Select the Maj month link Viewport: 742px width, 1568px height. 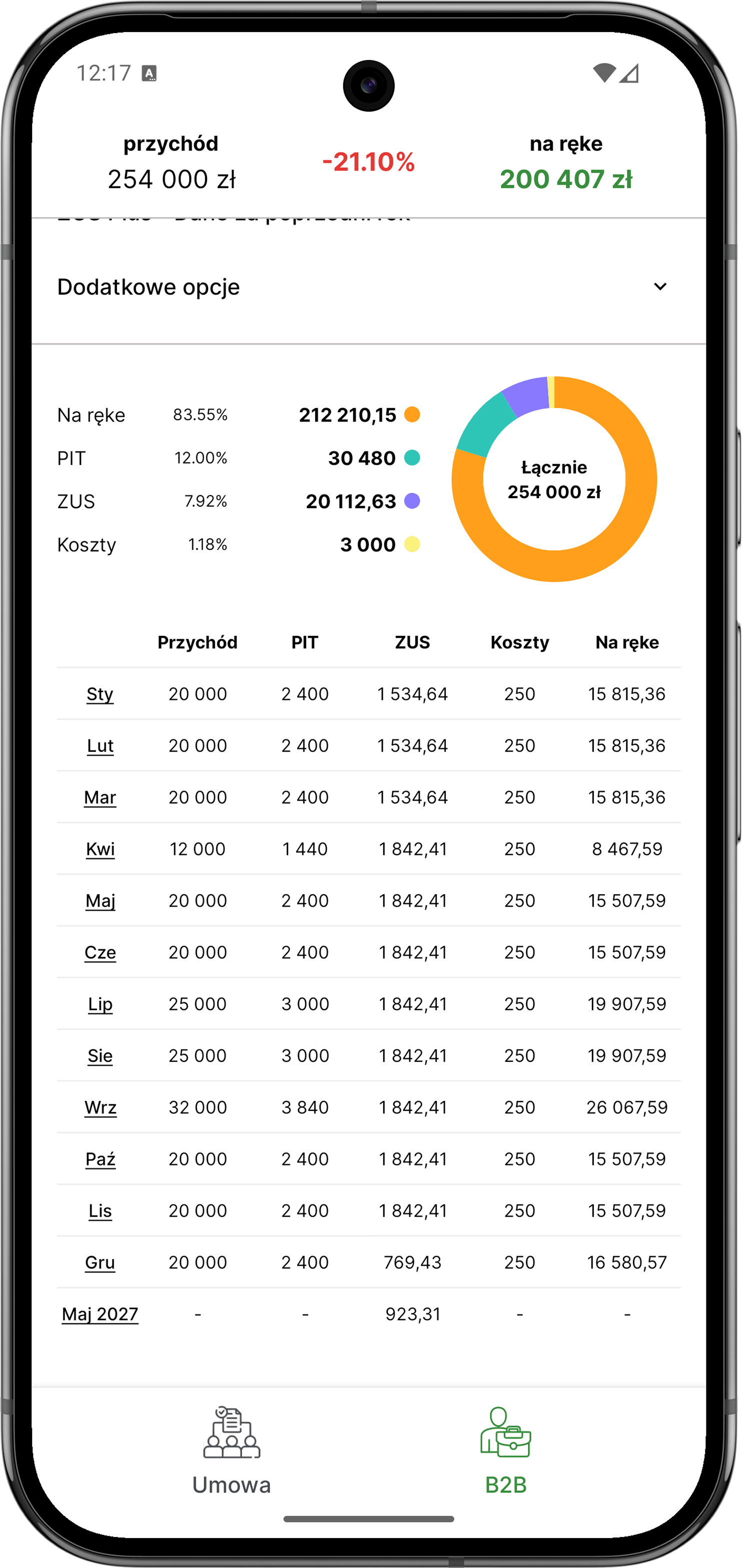101,901
